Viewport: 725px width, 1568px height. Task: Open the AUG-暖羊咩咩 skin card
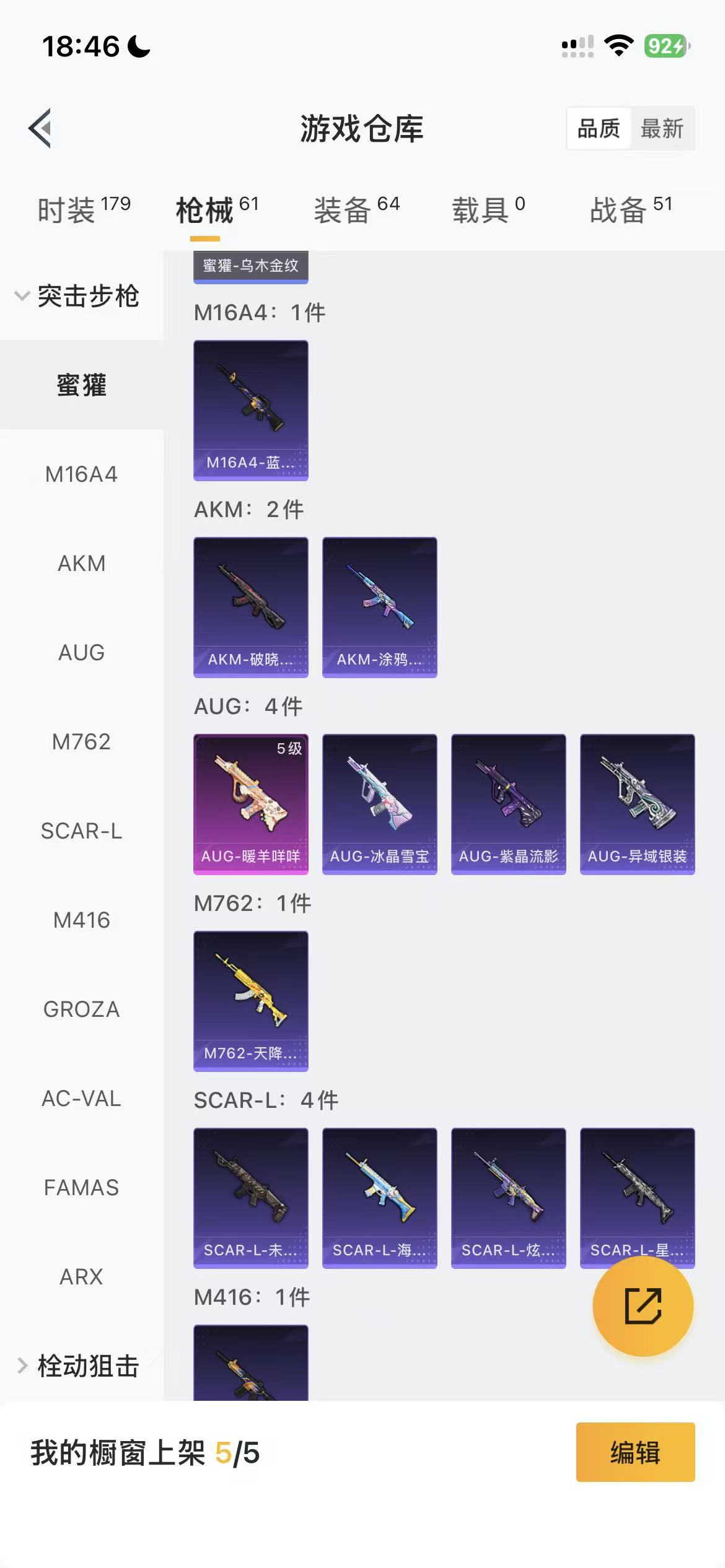click(x=250, y=804)
